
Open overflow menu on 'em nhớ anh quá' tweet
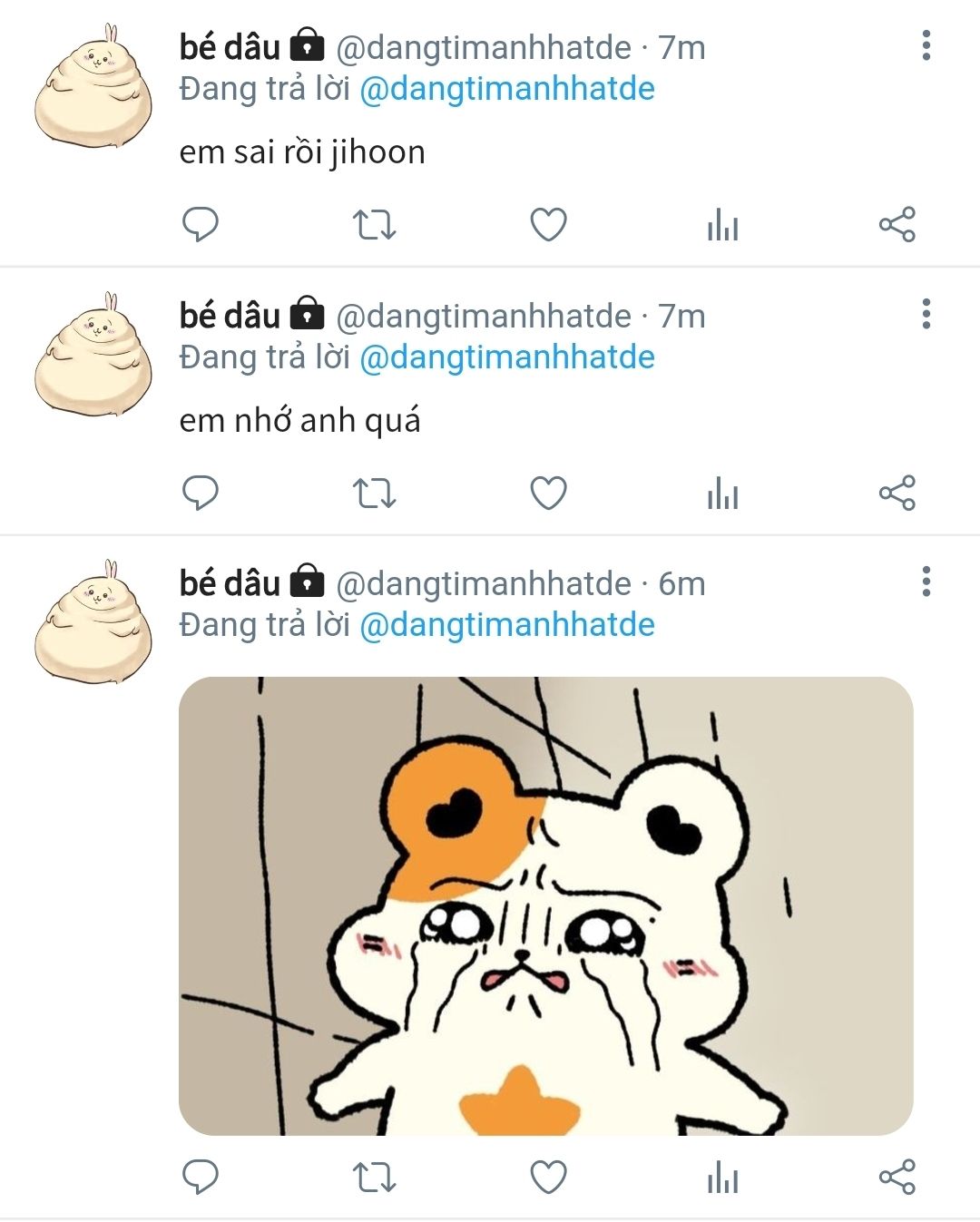point(926,314)
